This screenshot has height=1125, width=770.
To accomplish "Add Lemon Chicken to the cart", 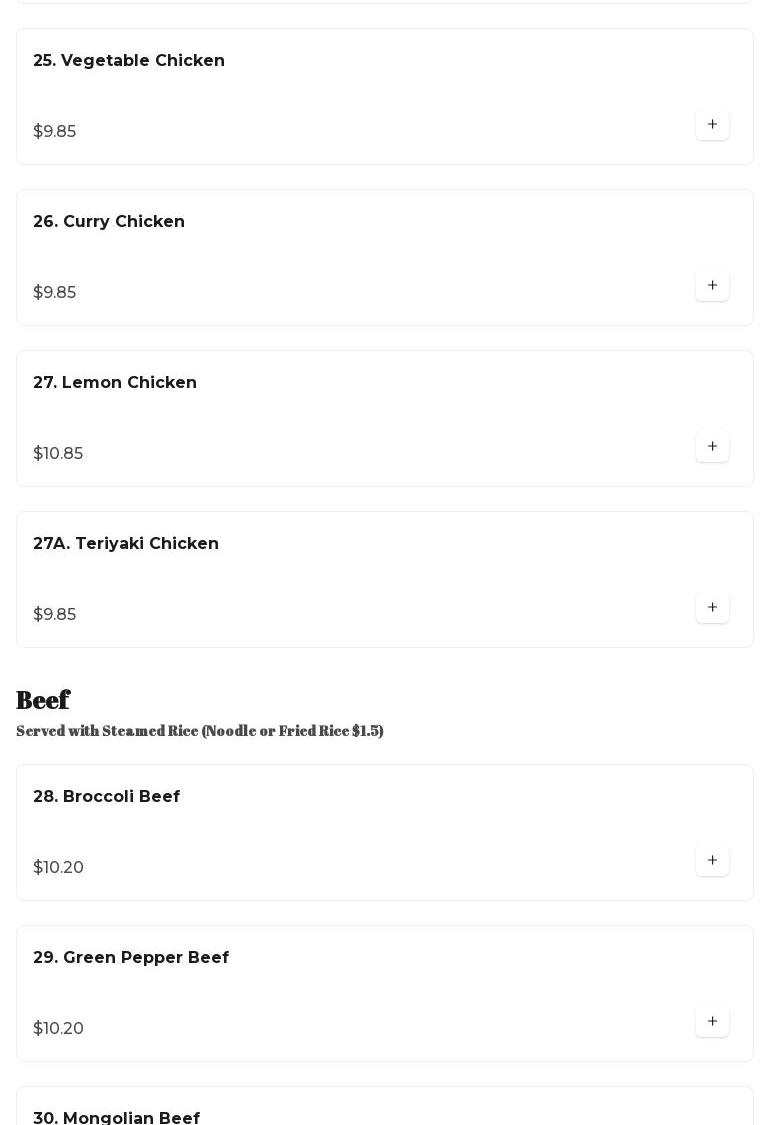I will coord(712,447).
